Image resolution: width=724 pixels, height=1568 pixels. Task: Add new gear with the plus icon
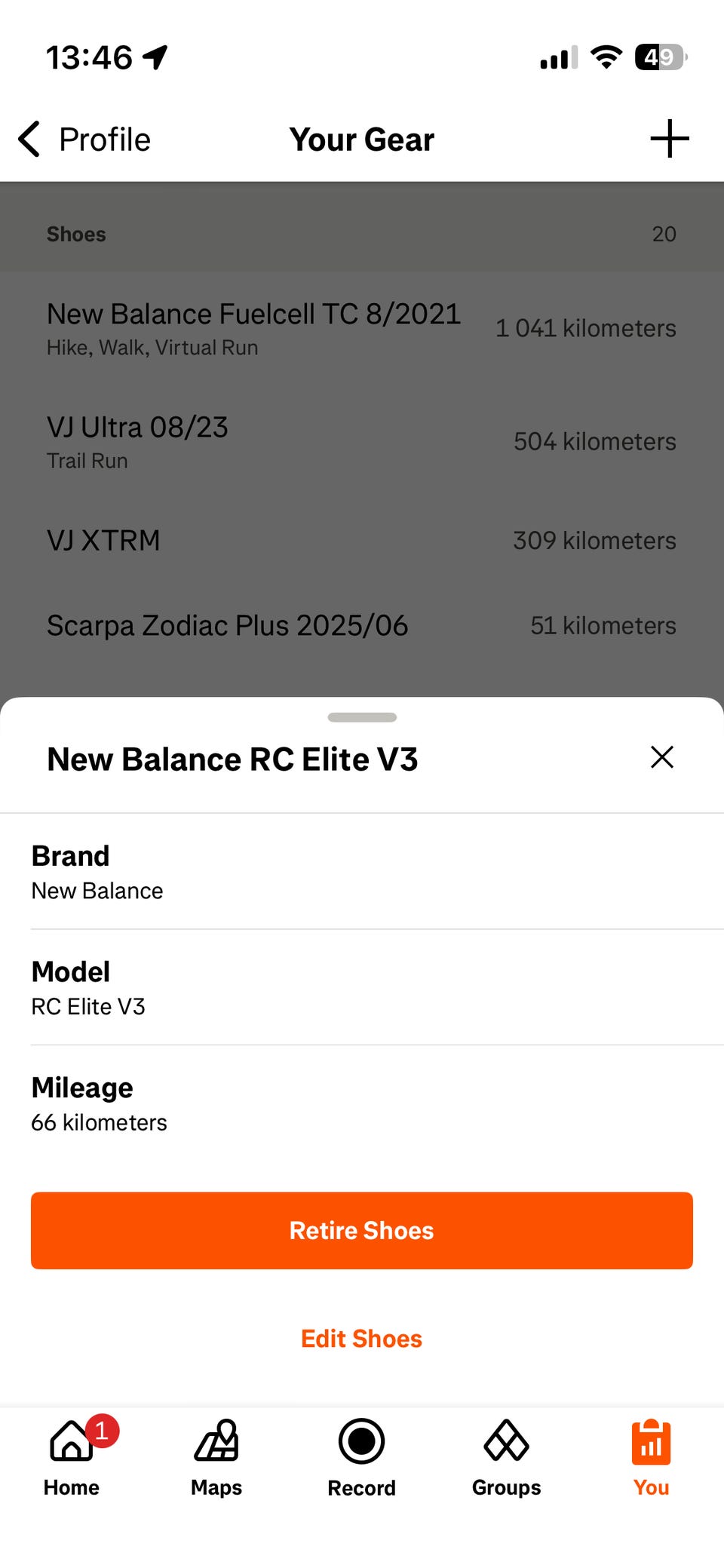click(670, 139)
